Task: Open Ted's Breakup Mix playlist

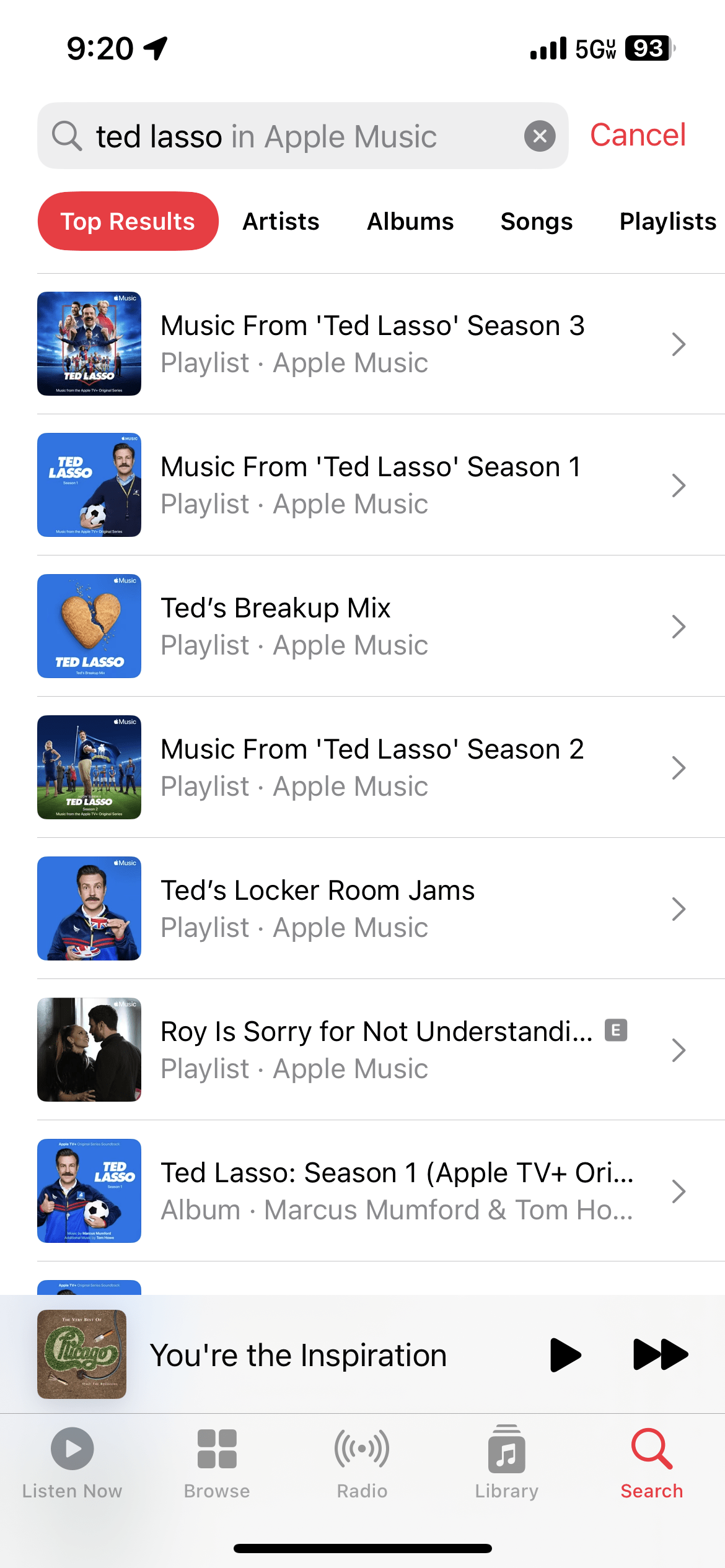Action: [380, 626]
